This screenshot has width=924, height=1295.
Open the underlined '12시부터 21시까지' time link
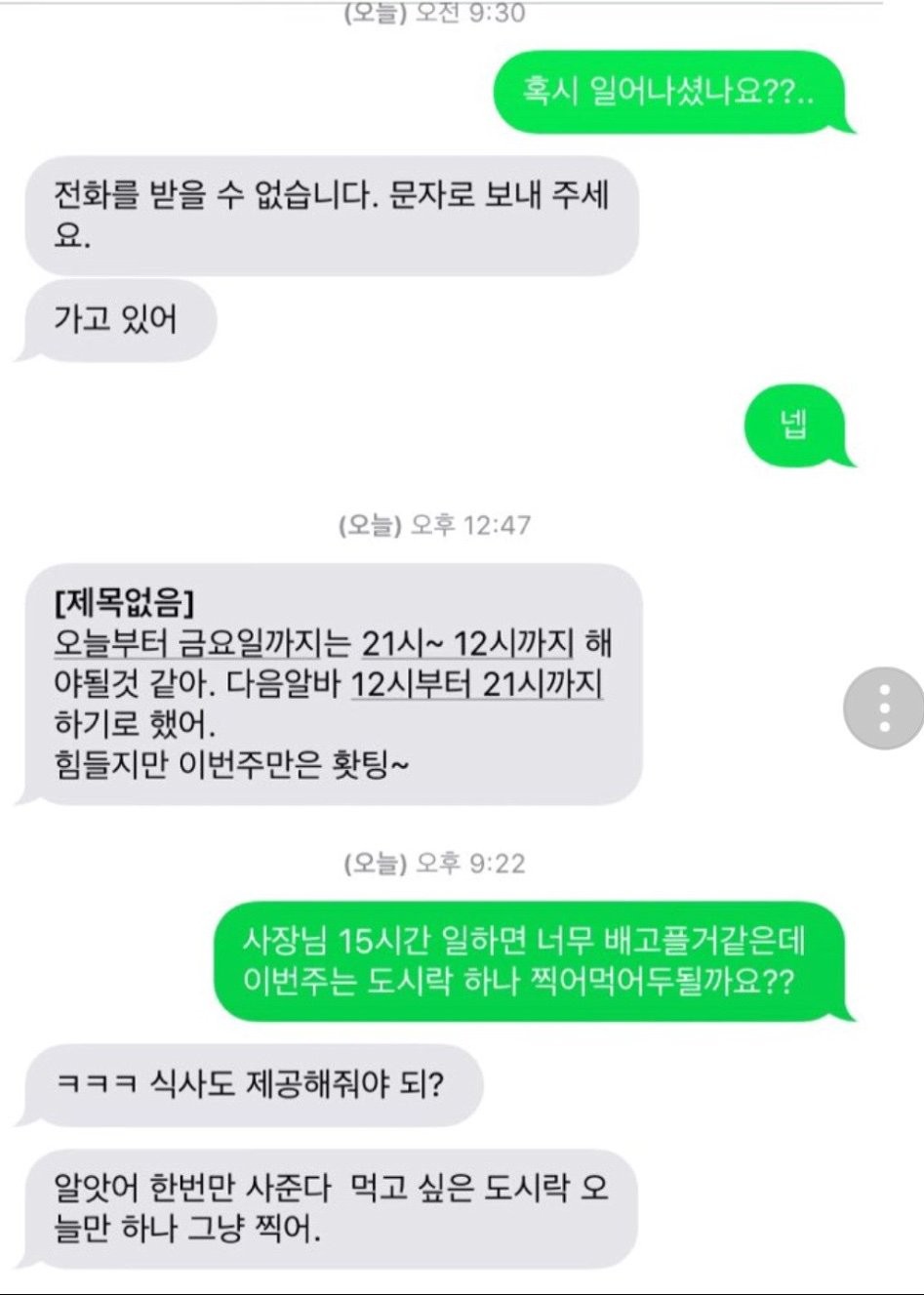[x=475, y=684]
